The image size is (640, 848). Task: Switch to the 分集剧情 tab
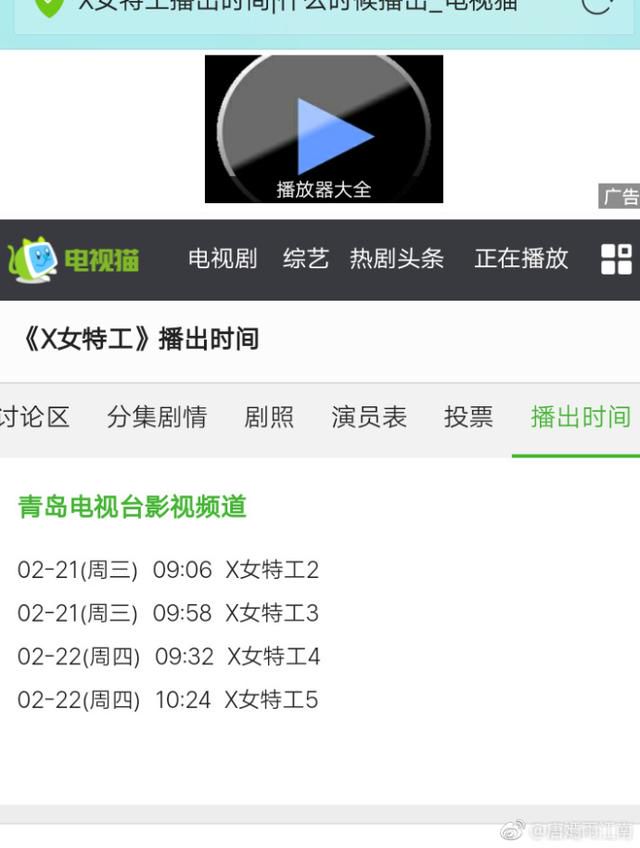coord(156,417)
